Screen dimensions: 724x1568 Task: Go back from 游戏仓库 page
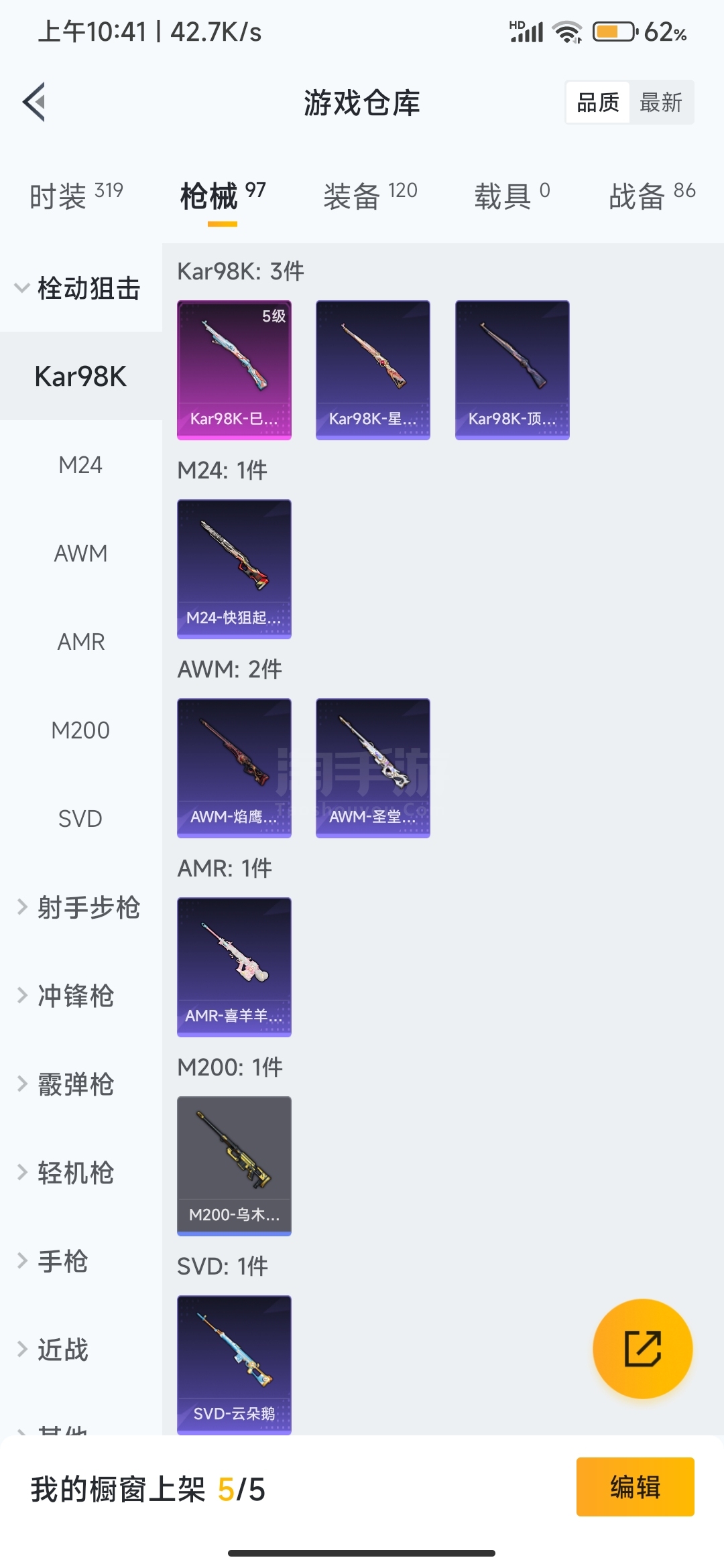point(35,103)
